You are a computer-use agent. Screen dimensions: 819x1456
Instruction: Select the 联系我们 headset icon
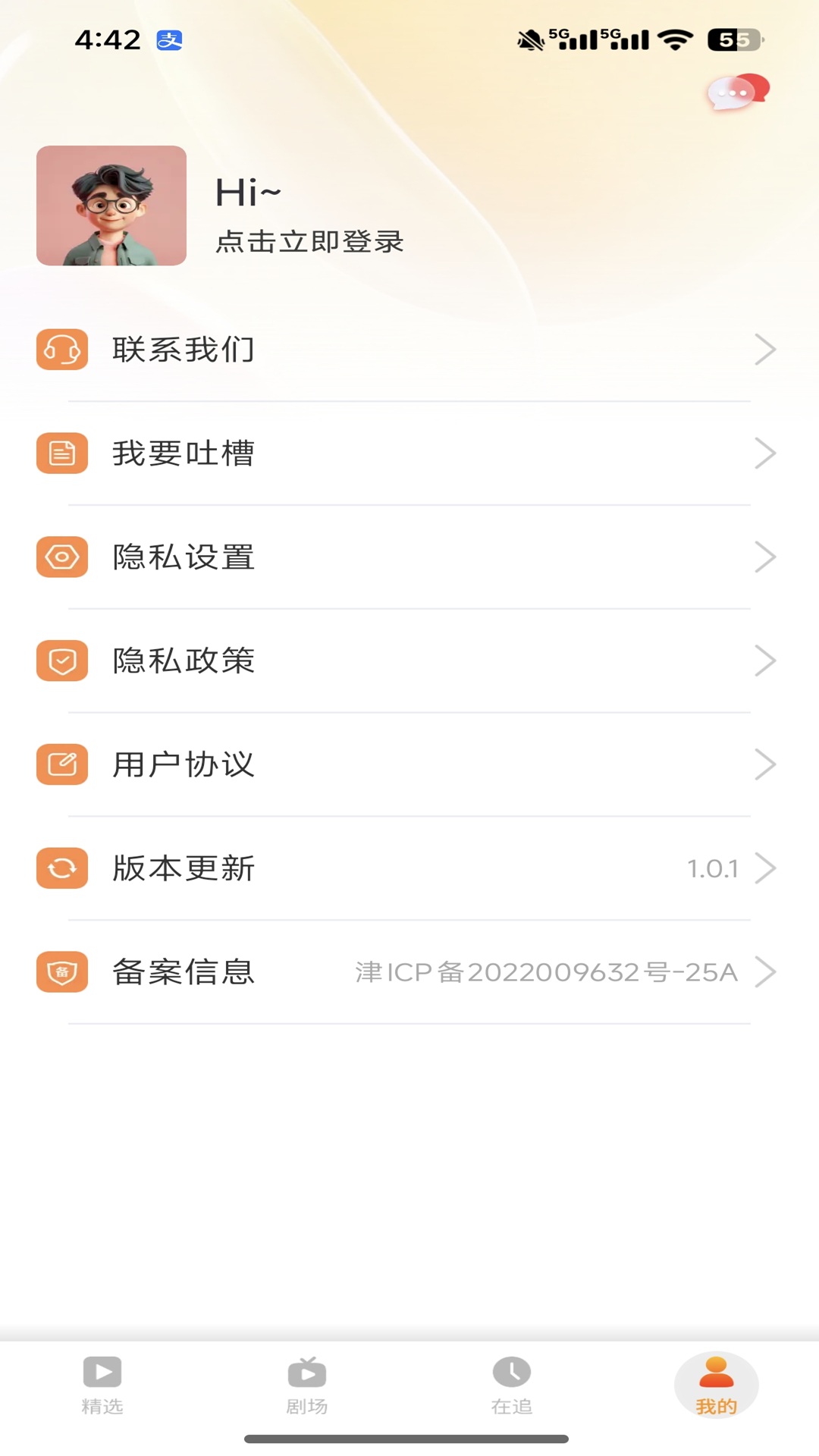point(61,350)
